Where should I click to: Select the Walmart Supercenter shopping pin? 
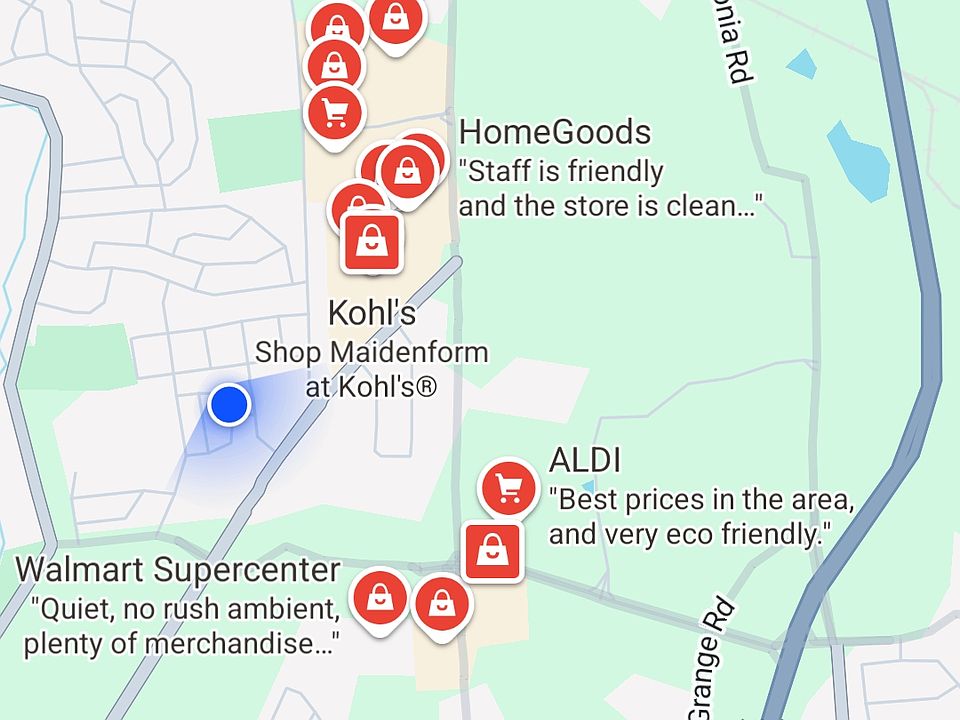[x=380, y=597]
